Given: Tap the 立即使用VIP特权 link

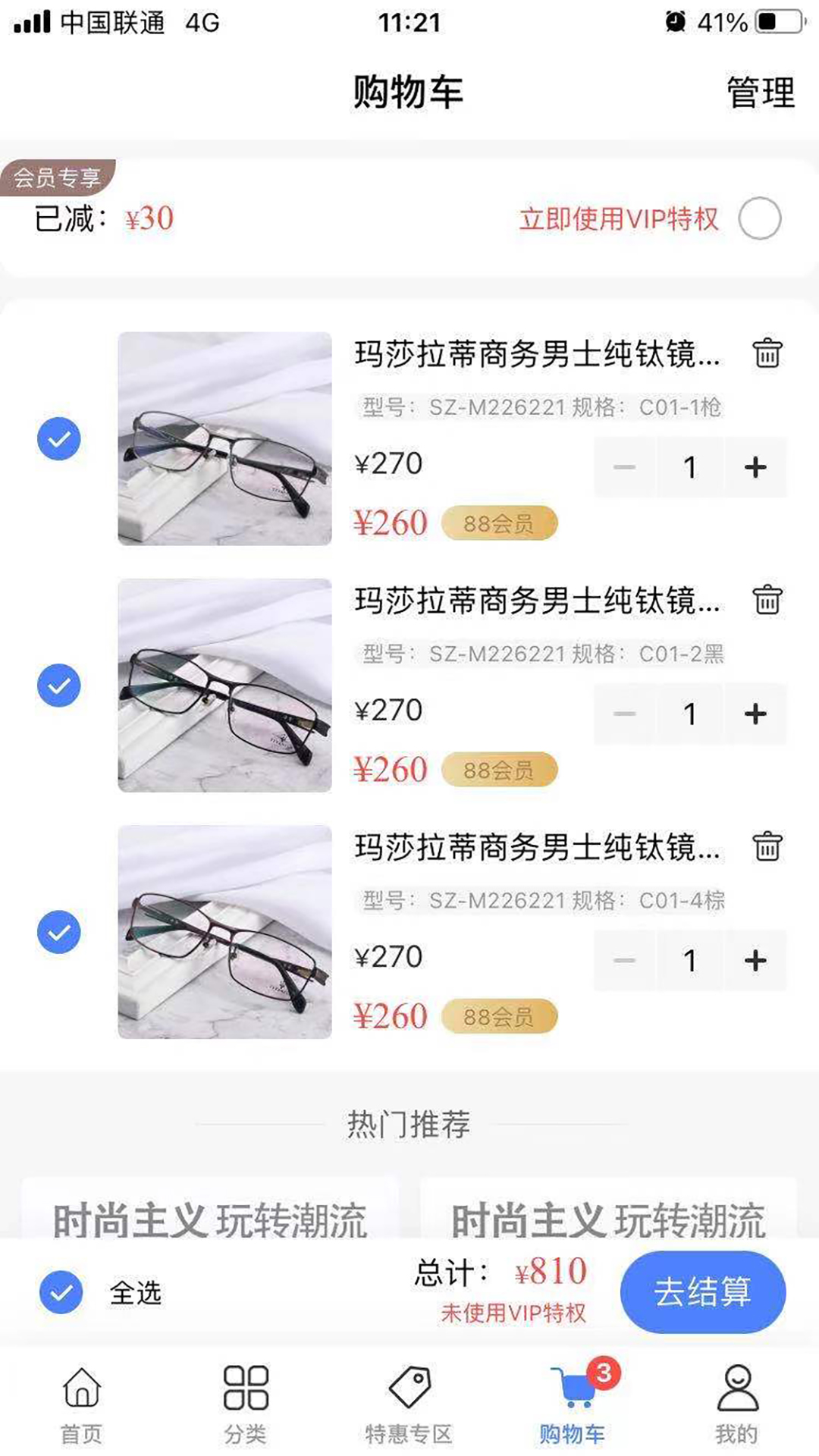Looking at the screenshot, I should pos(620,220).
